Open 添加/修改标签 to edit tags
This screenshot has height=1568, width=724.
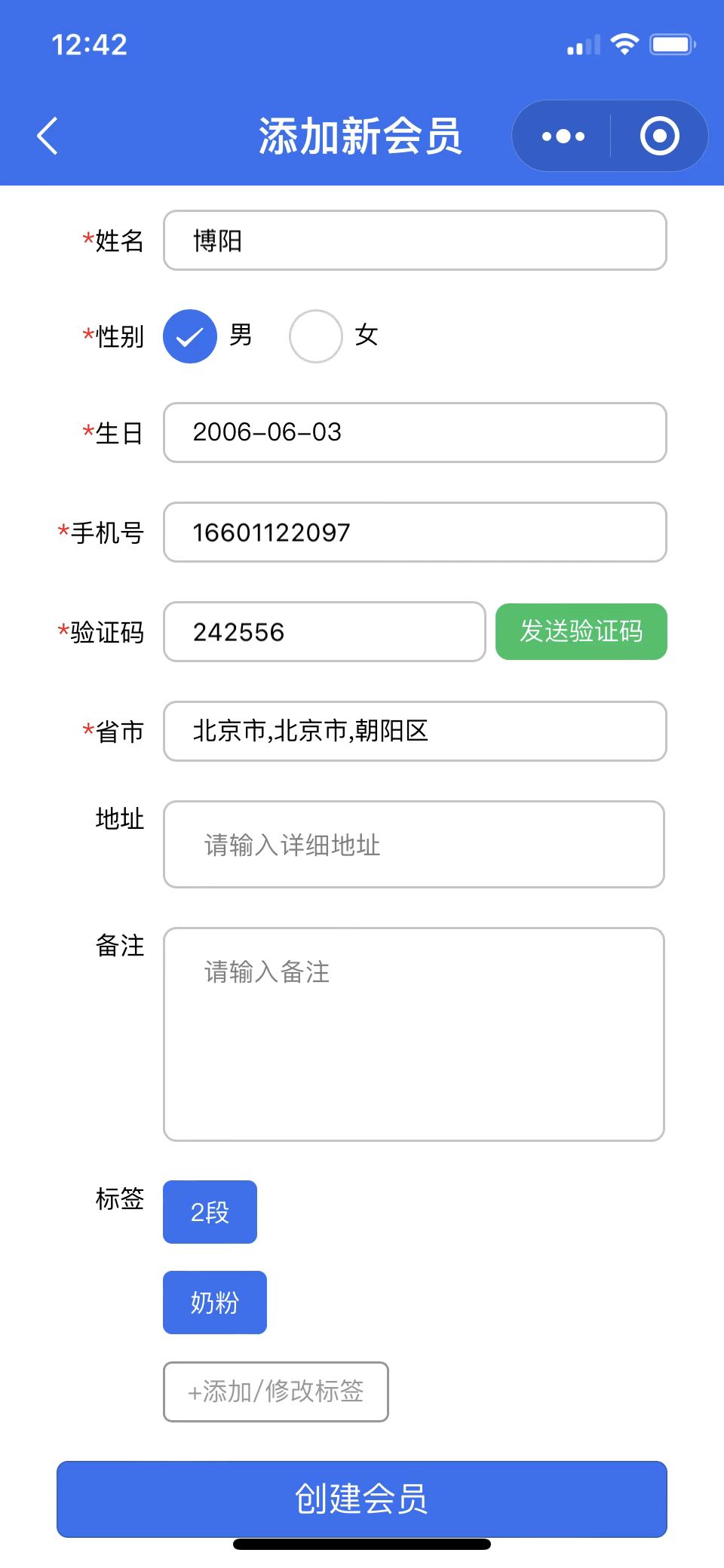(276, 1392)
